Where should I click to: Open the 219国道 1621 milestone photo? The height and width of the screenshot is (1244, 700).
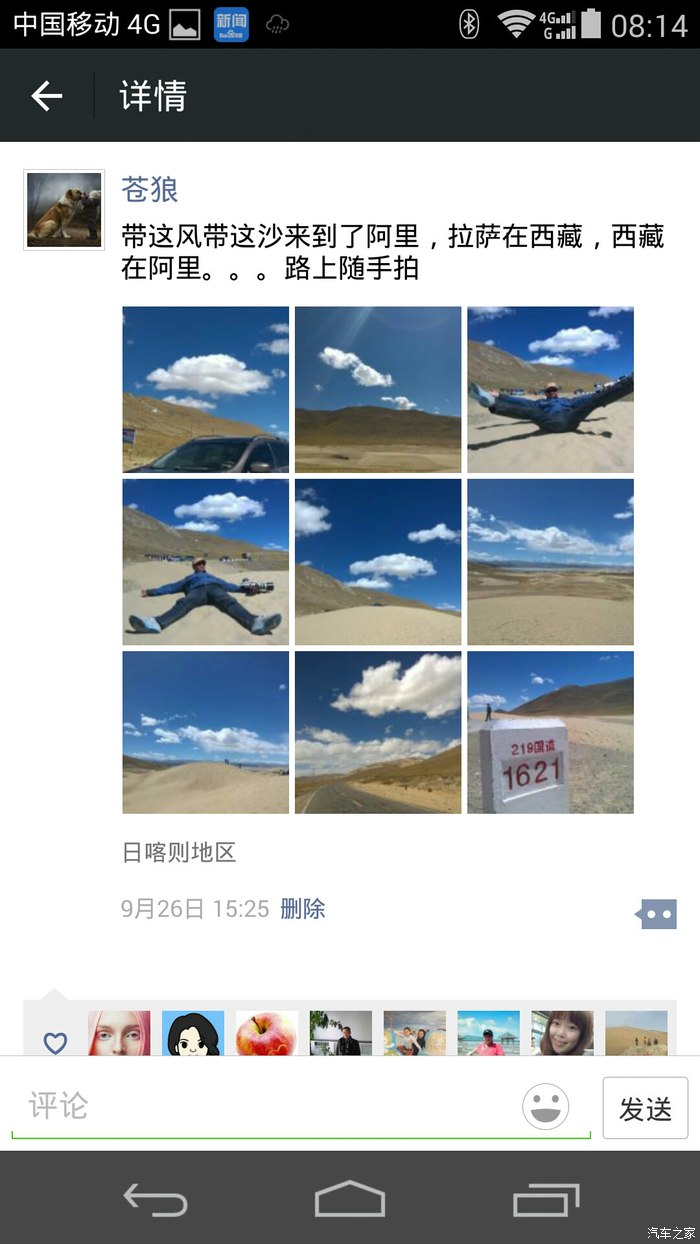(x=550, y=732)
